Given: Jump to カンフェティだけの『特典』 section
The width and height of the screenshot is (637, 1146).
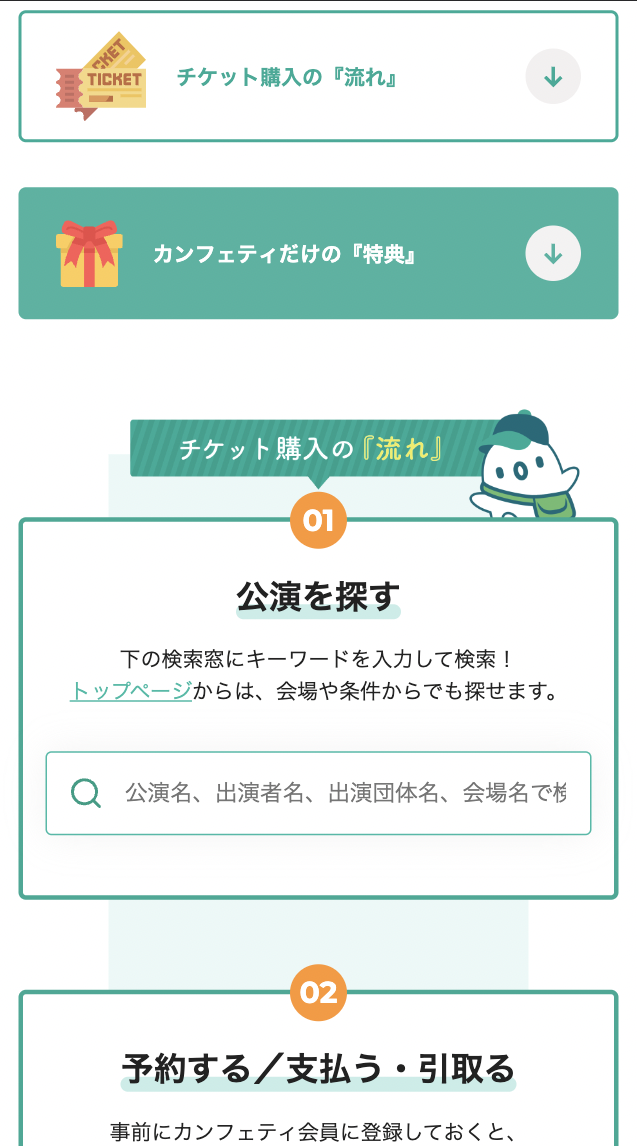Looking at the screenshot, I should [x=318, y=254].
